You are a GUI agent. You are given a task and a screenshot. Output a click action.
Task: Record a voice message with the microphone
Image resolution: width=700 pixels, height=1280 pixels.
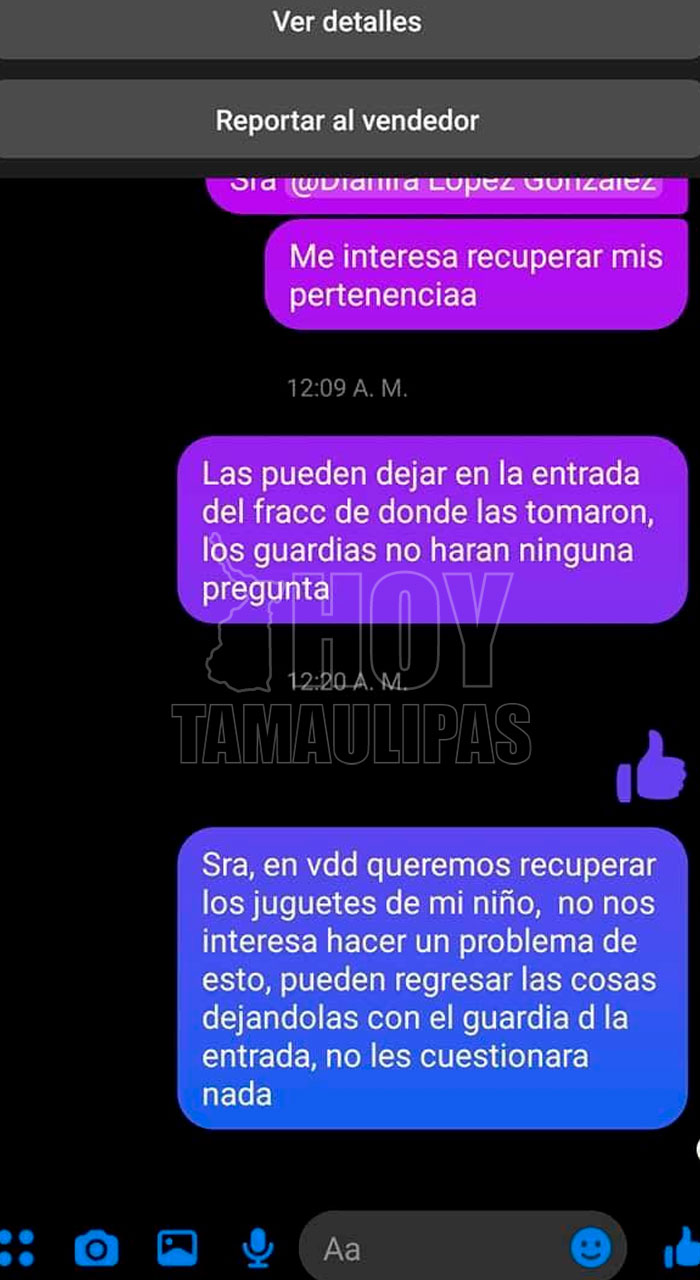[258, 1247]
